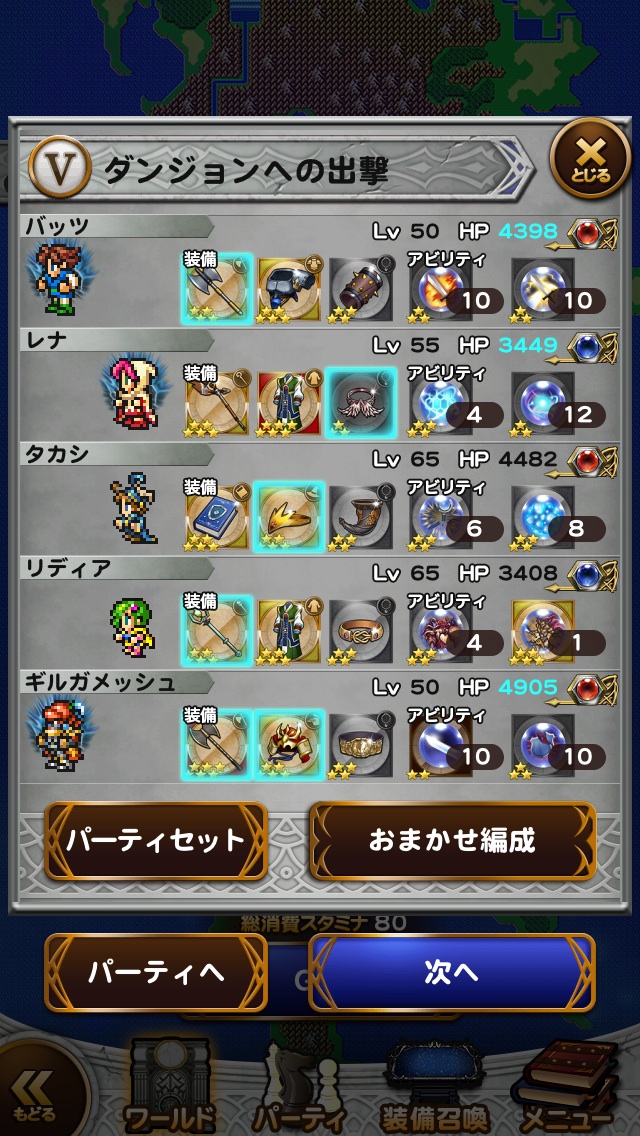Screen dimensions: 640x1136
Task: Select バッツ character sprite
Action: tap(60, 274)
